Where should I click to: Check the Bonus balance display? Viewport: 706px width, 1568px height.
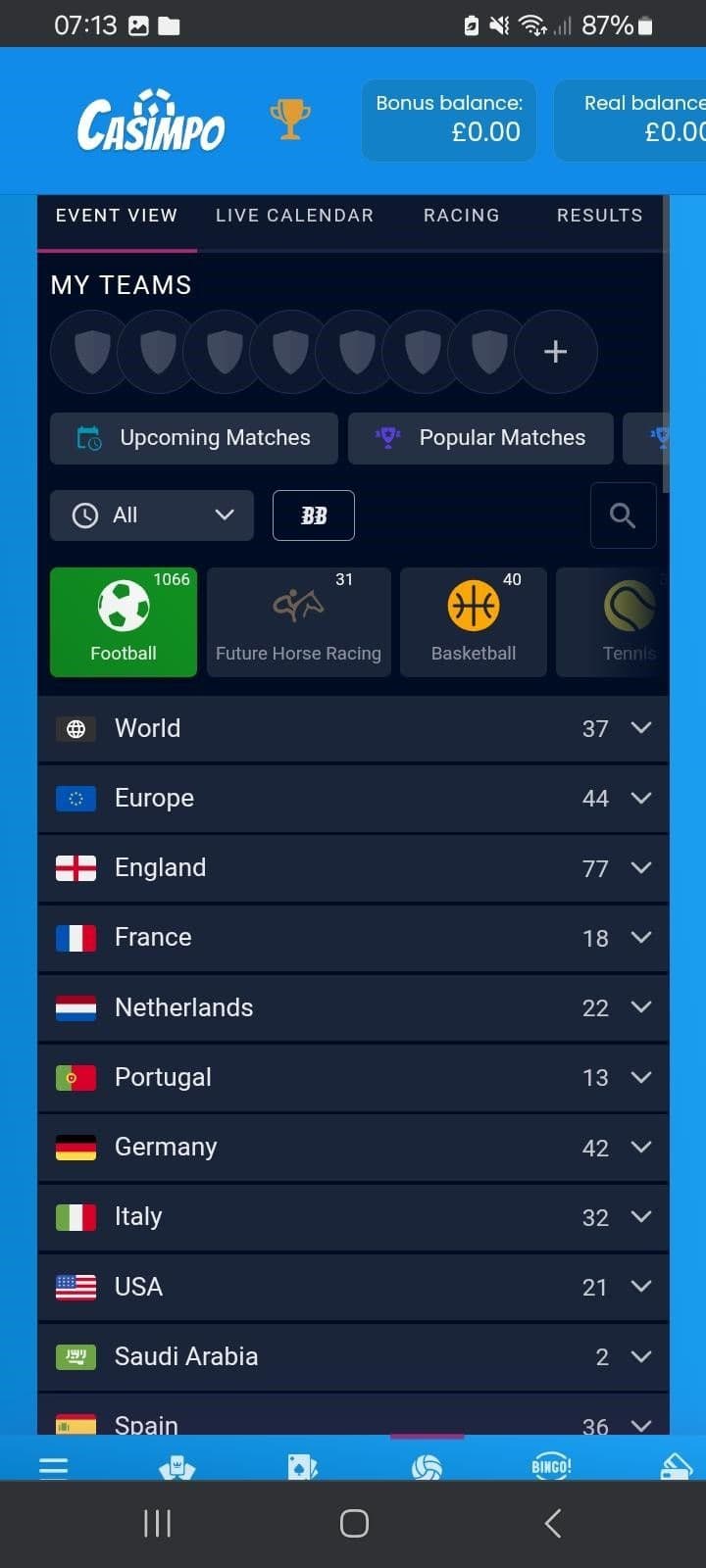(x=448, y=120)
